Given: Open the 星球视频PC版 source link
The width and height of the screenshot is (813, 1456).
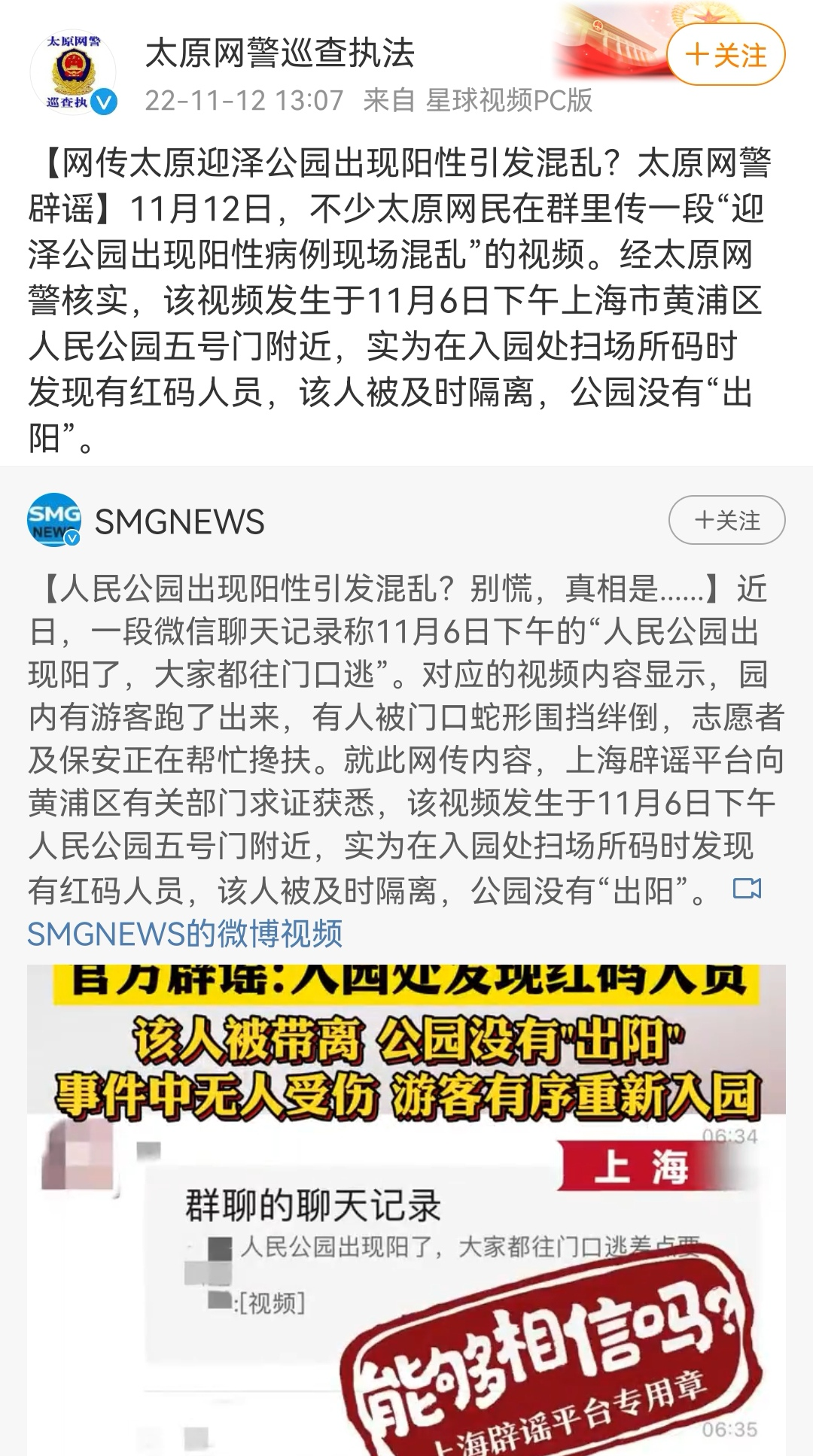Looking at the screenshot, I should click(509, 100).
